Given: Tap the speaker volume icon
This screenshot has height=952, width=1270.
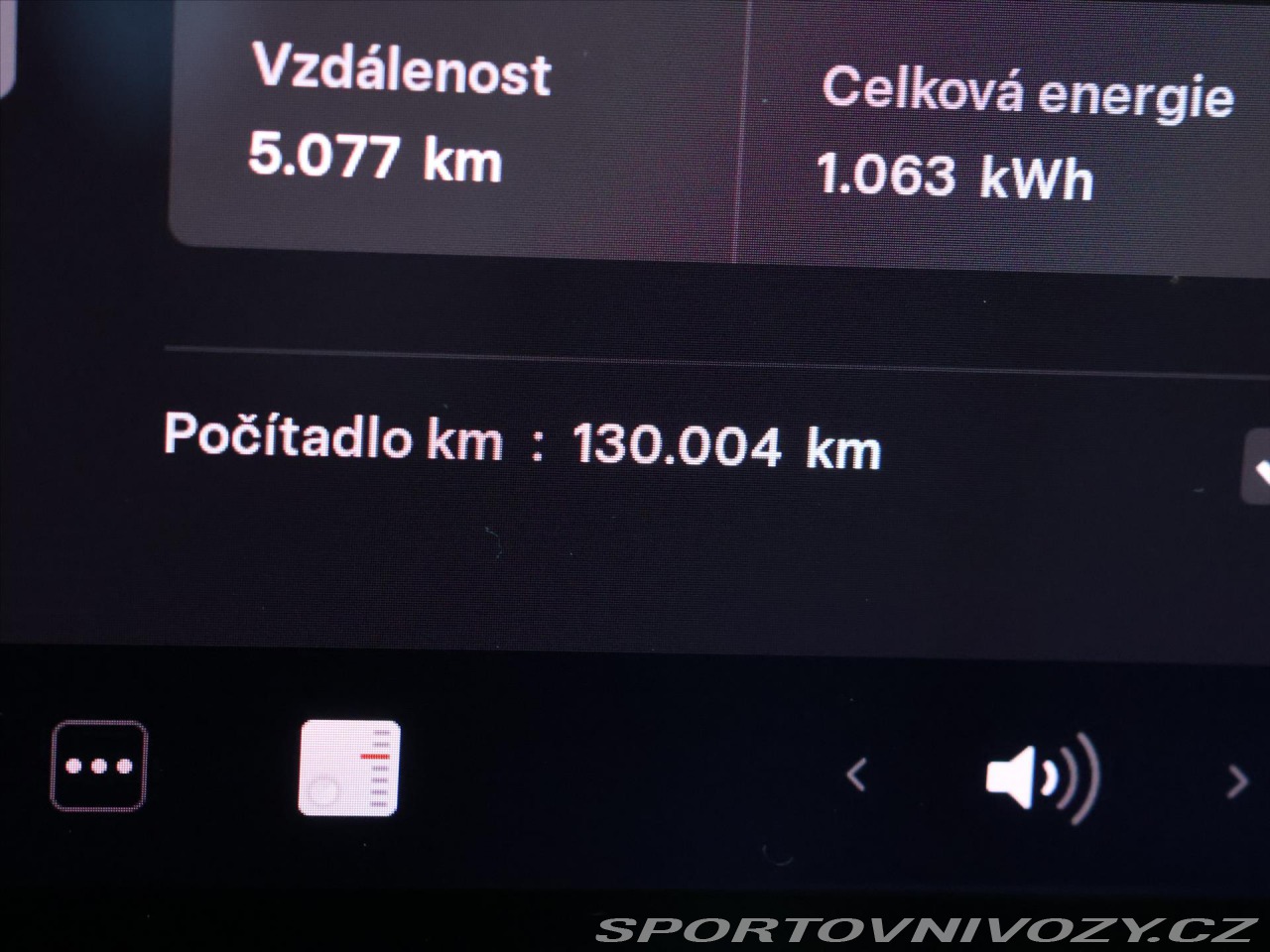Looking at the screenshot, I should point(1042,776).
